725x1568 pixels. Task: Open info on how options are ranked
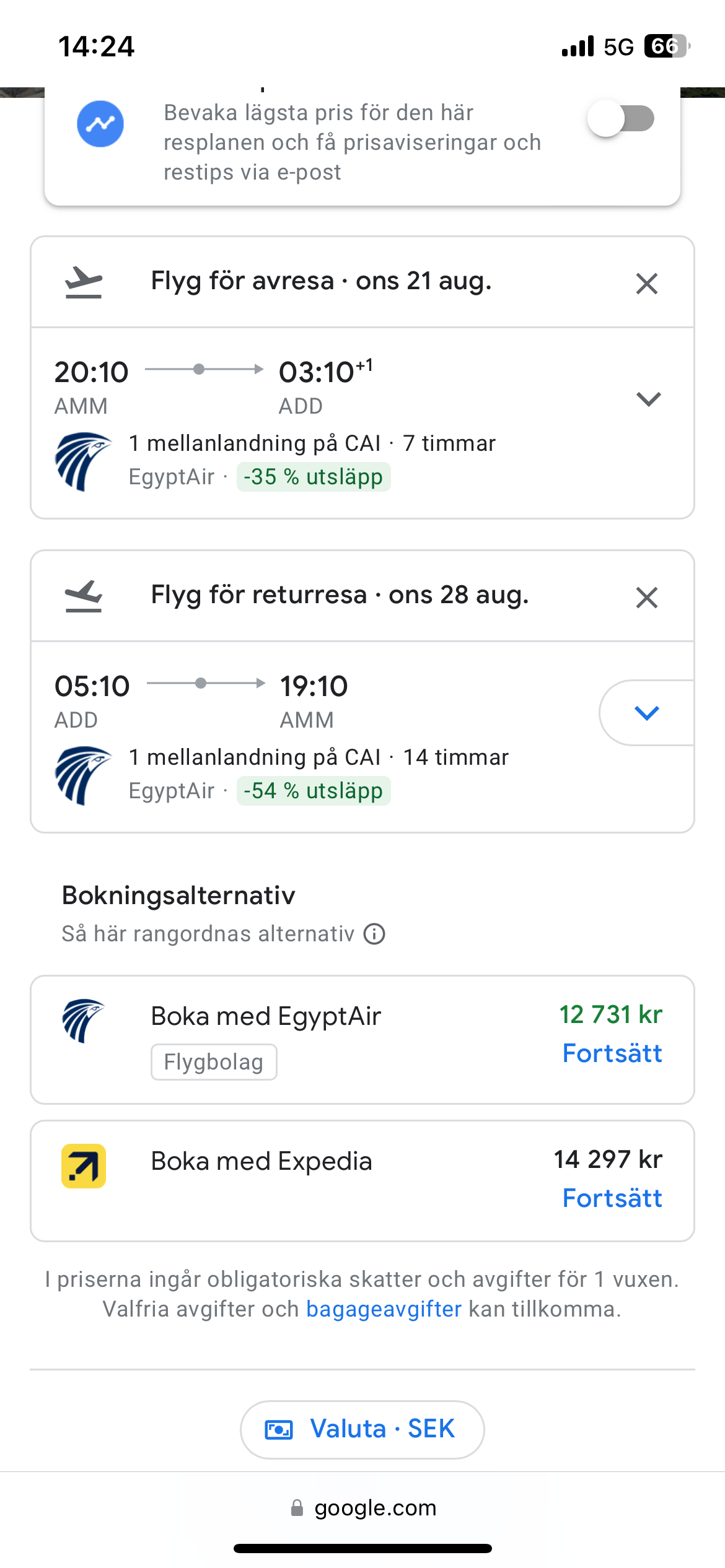(x=374, y=934)
